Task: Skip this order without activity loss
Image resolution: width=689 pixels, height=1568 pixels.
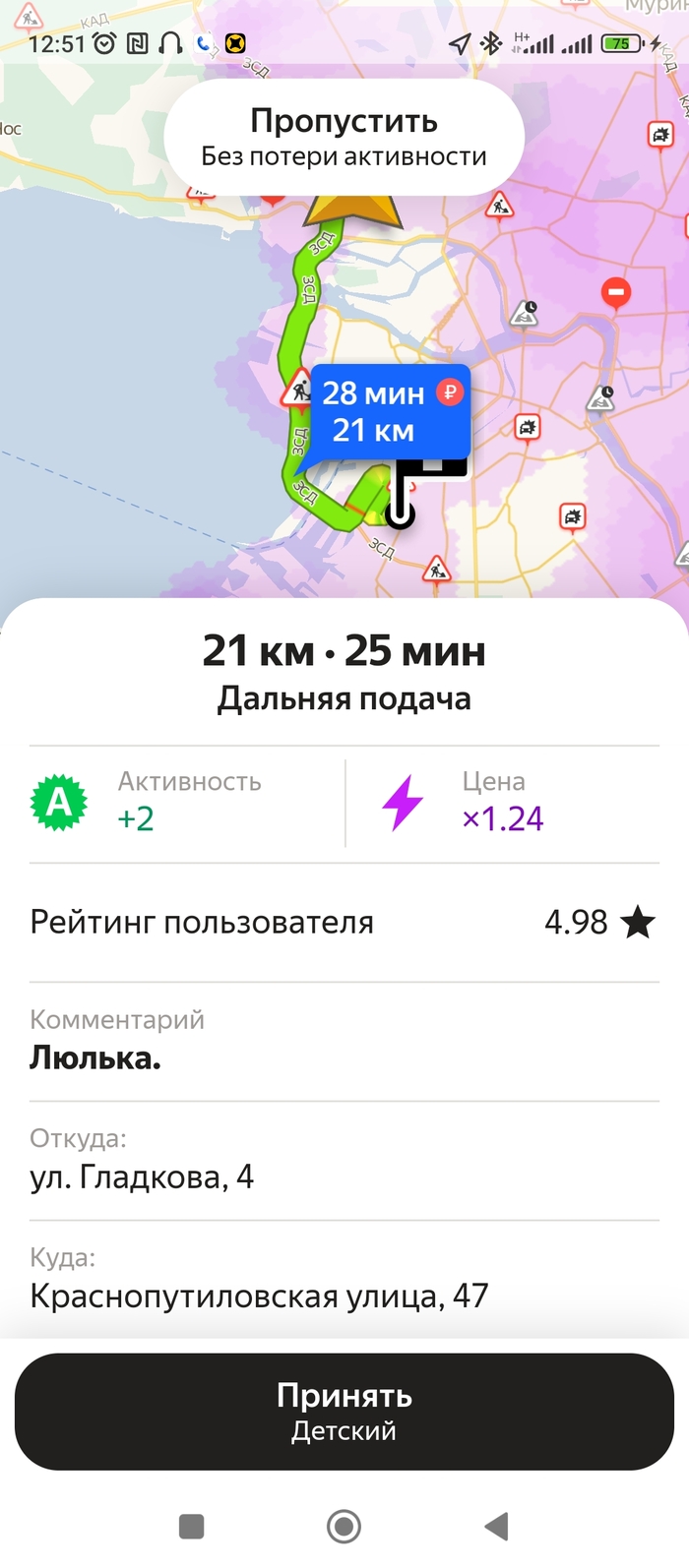Action: (x=344, y=137)
